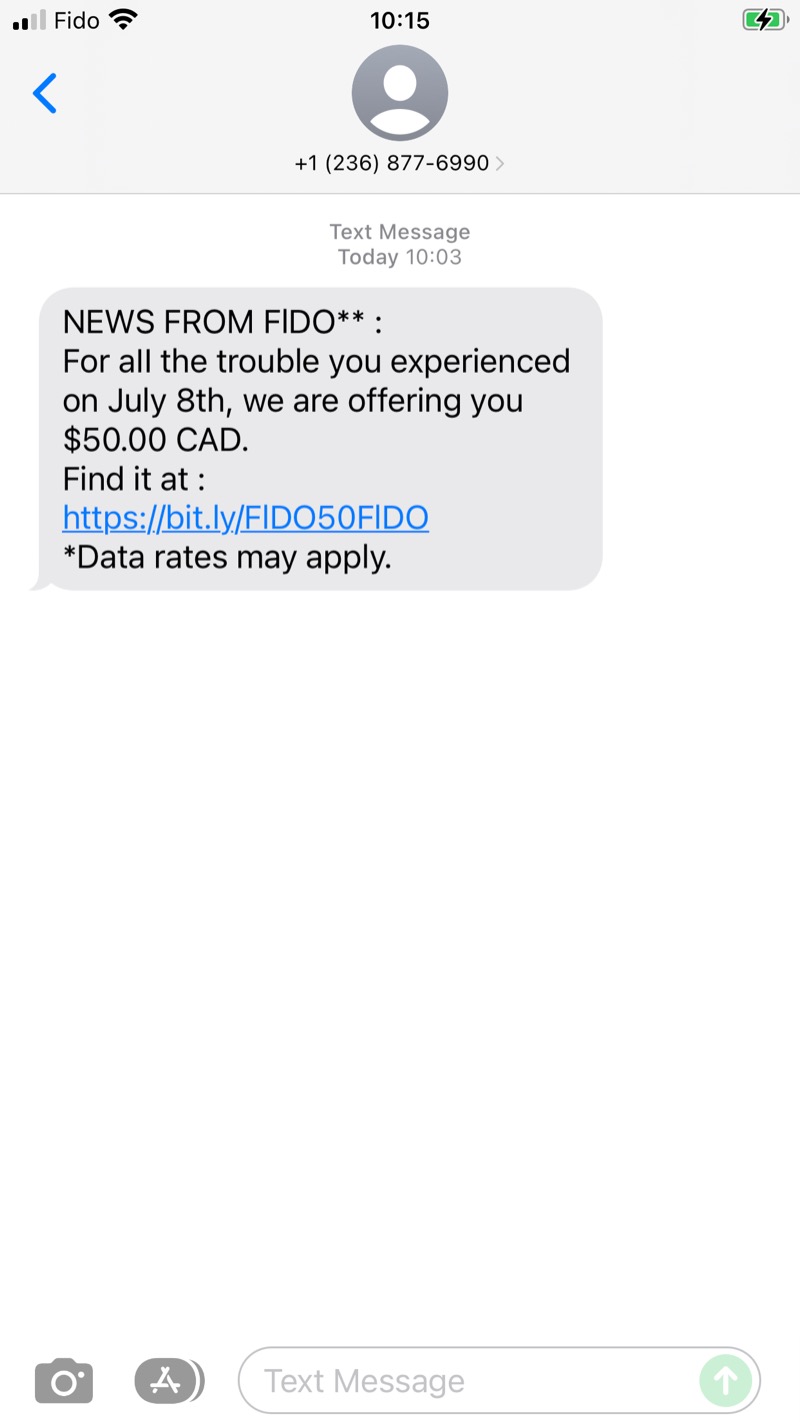Tap the Text Message input field
Image resolution: width=800 pixels, height=1422 pixels.
[470, 1381]
